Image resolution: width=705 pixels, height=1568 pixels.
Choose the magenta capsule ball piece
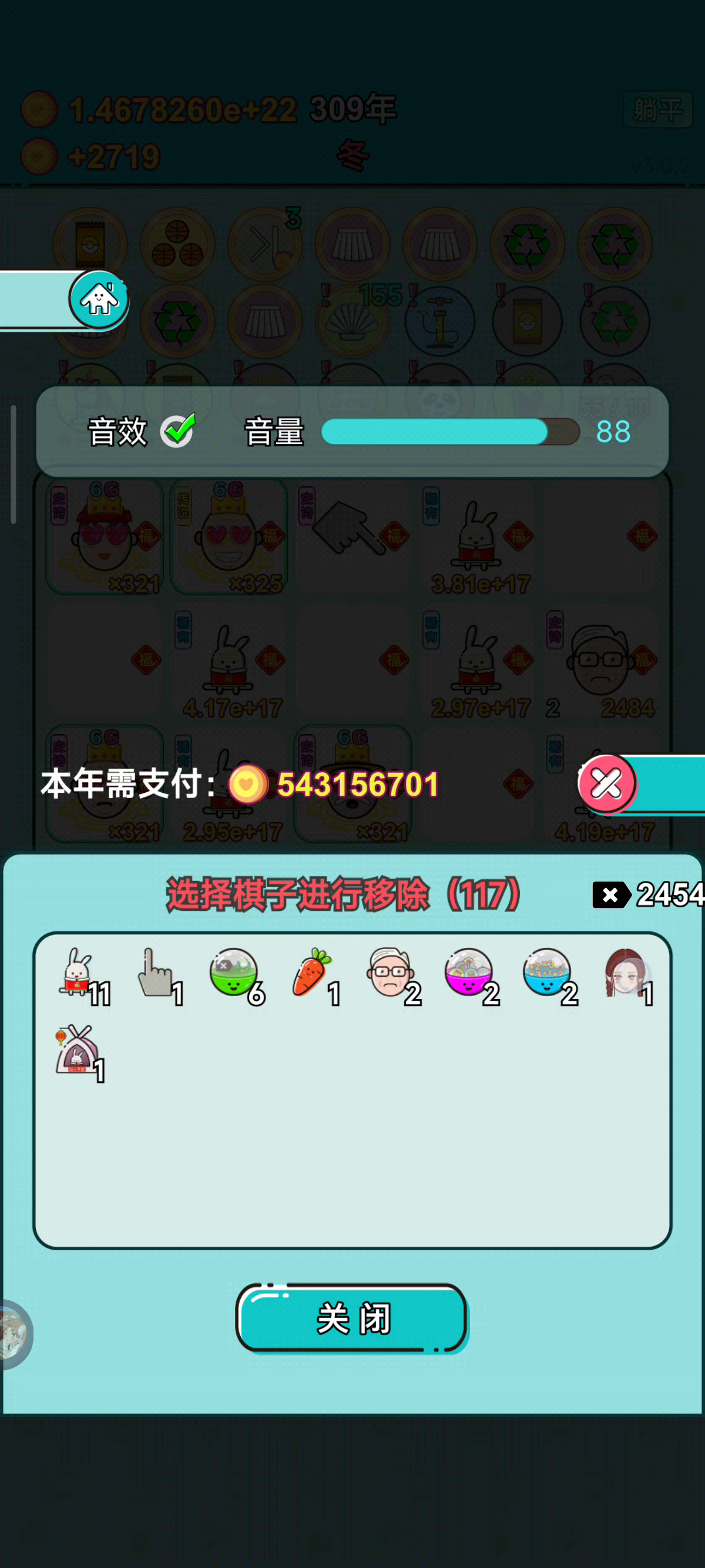(x=468, y=972)
